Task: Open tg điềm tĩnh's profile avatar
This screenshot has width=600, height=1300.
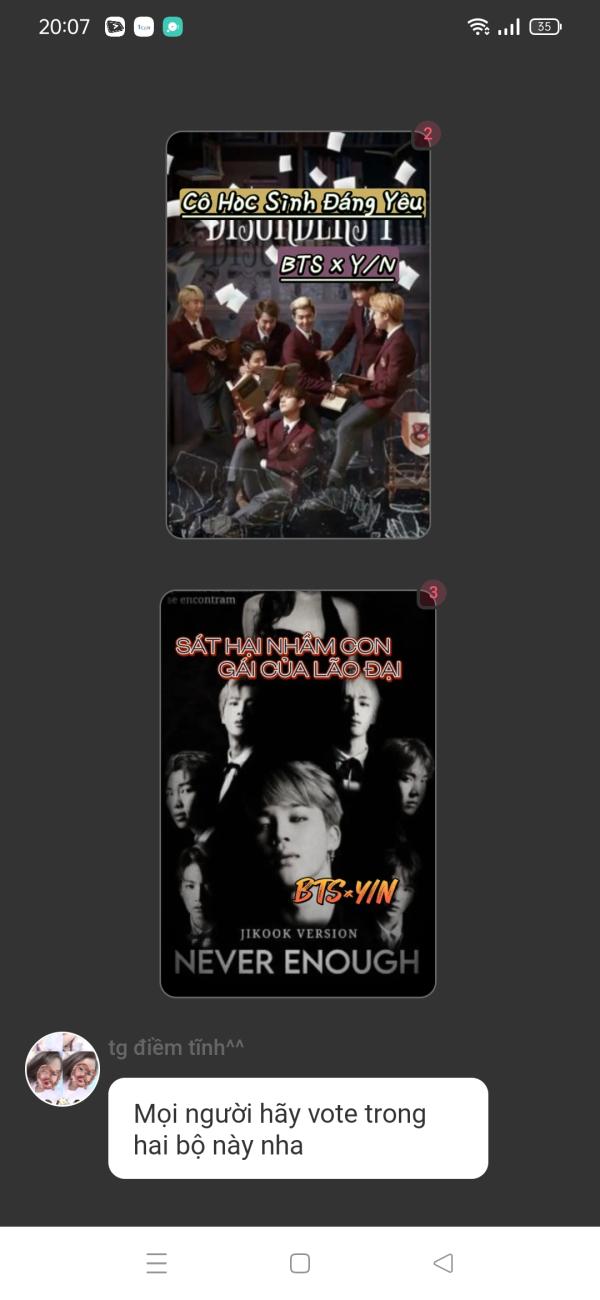Action: [x=62, y=1069]
